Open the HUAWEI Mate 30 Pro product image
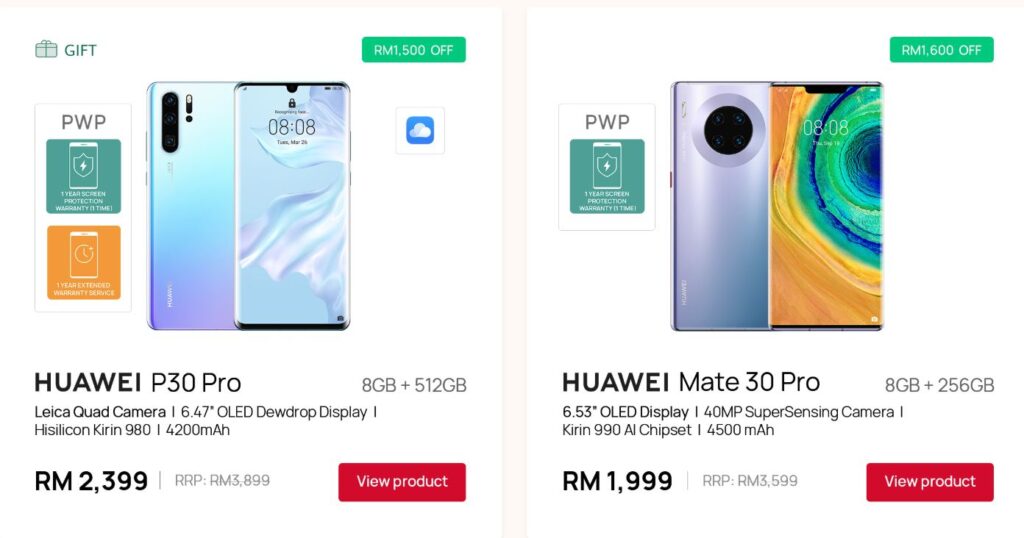The height and width of the screenshot is (538, 1024). point(777,206)
